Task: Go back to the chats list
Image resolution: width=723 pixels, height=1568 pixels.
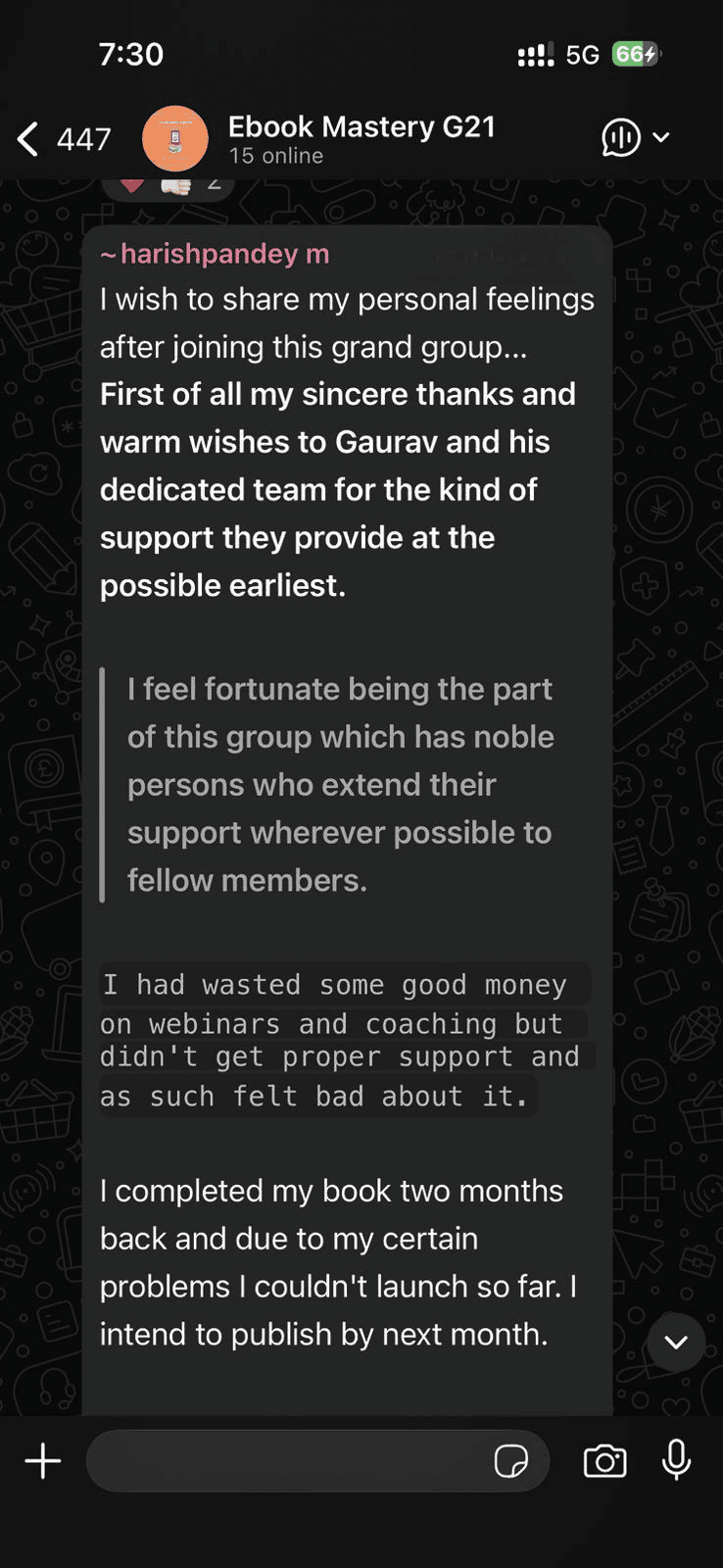Action: [29, 139]
